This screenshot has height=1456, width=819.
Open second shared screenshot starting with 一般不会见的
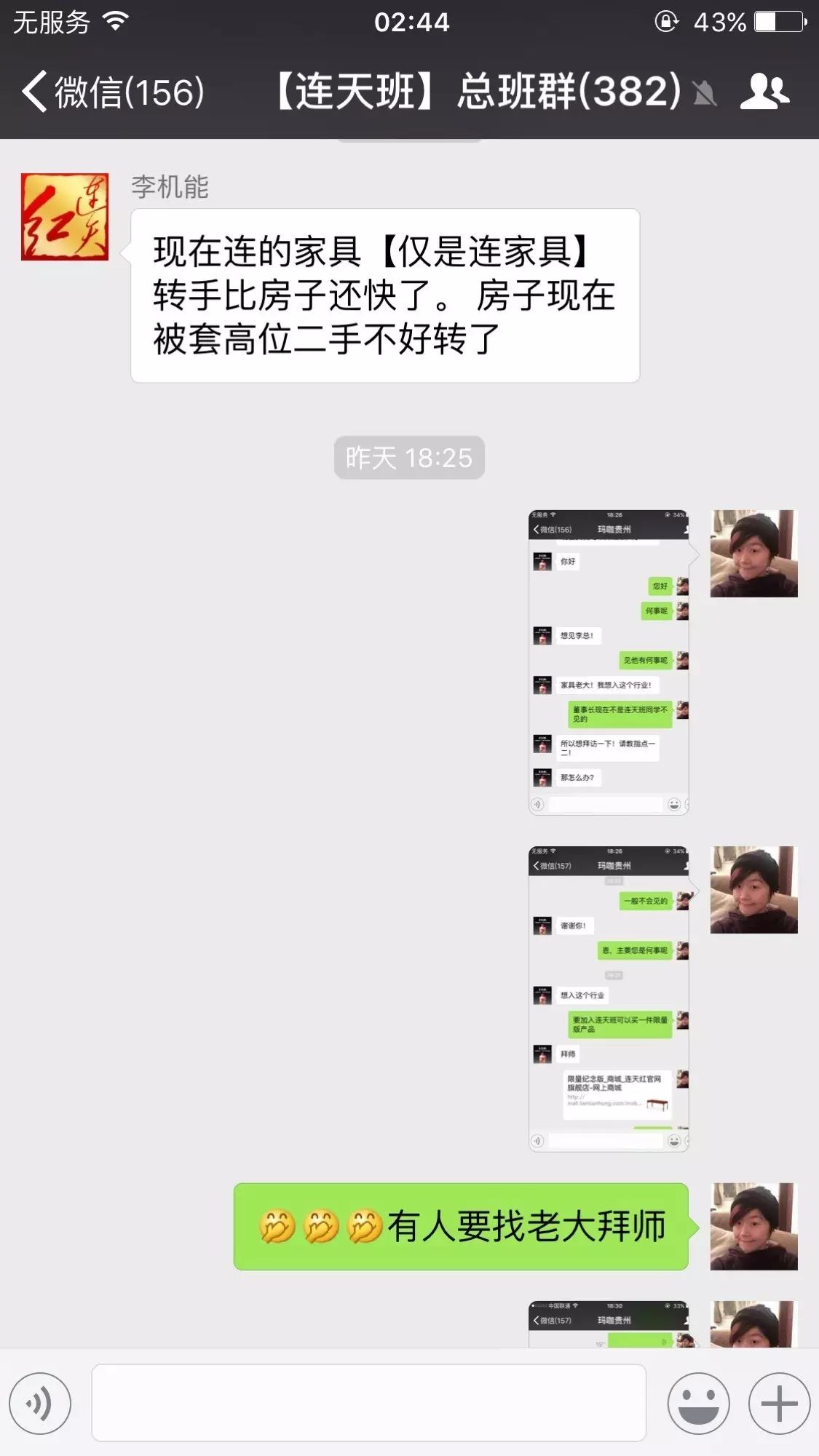tap(609, 998)
